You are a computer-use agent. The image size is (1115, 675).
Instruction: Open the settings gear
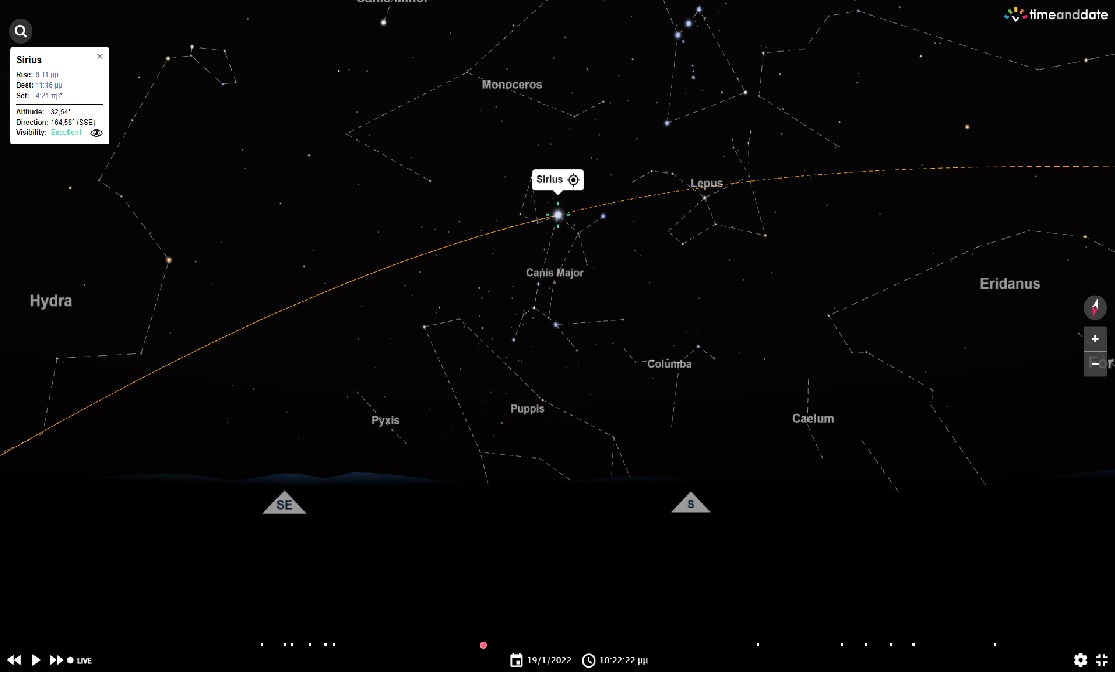pyautogui.click(x=1080, y=660)
